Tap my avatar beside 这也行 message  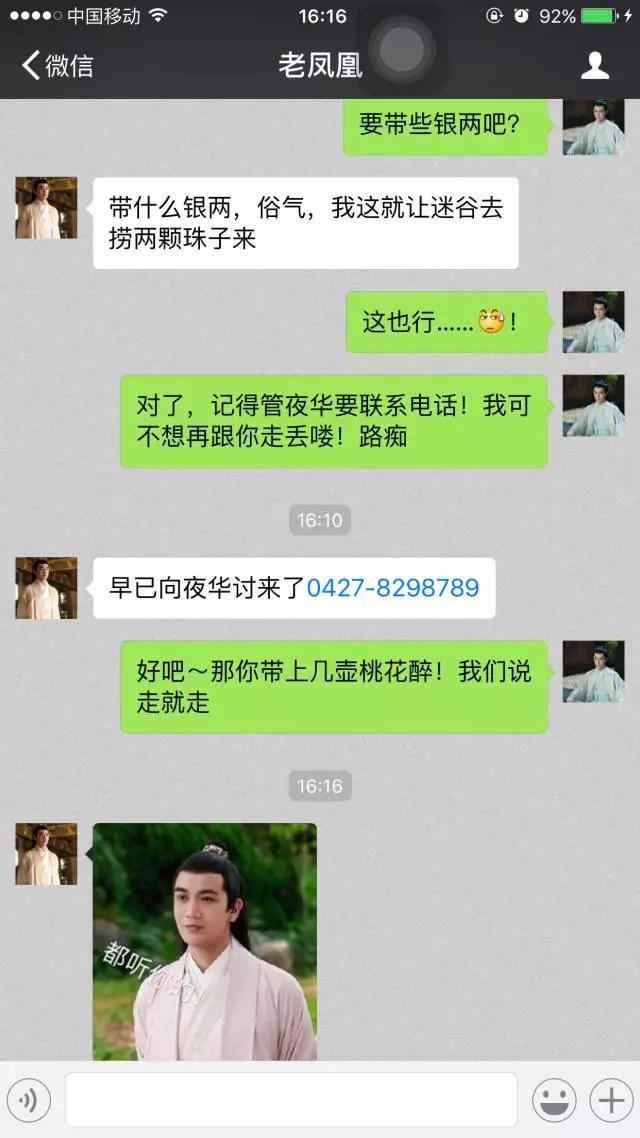[593, 322]
